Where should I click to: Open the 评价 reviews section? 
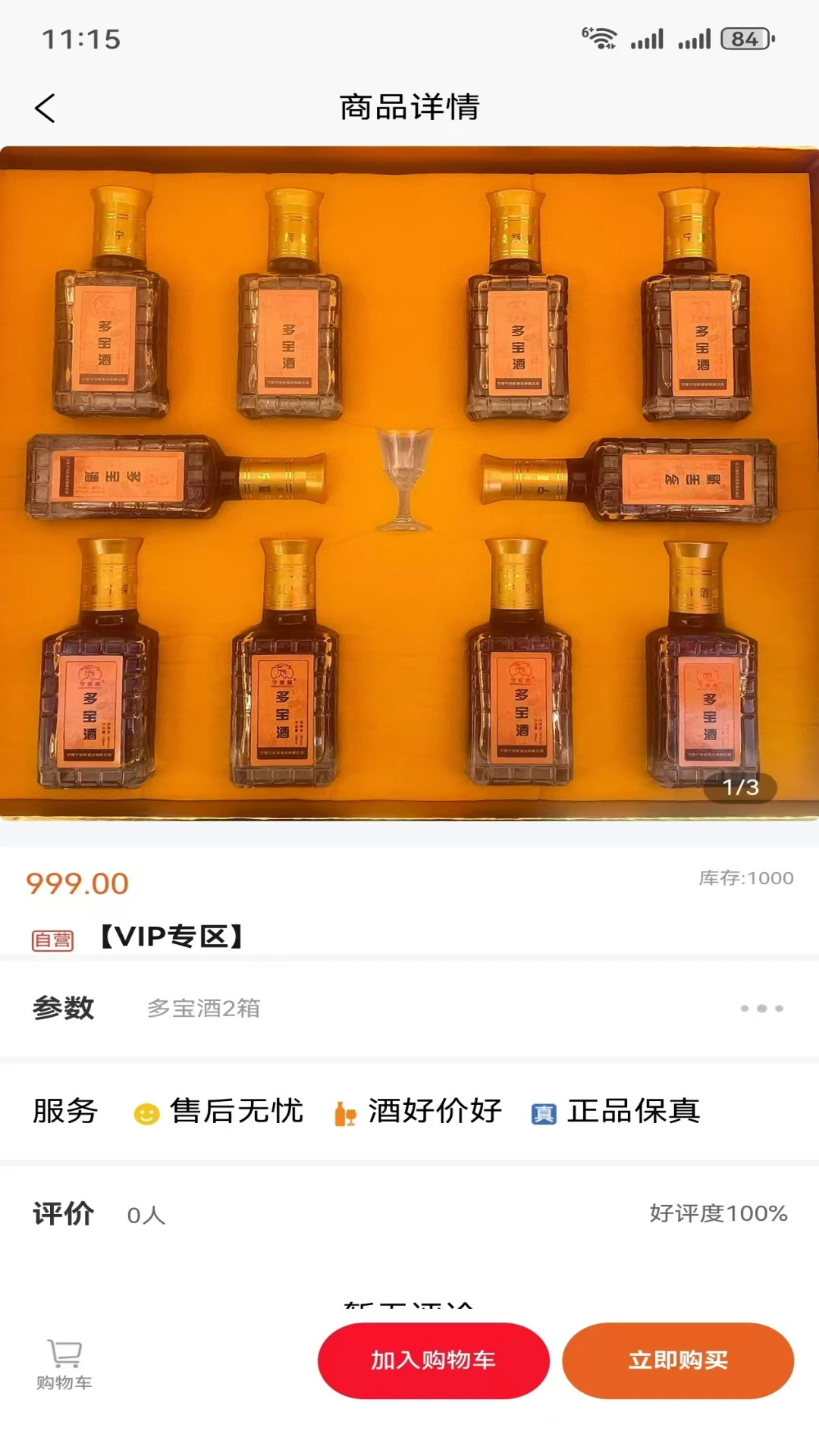tap(64, 1213)
